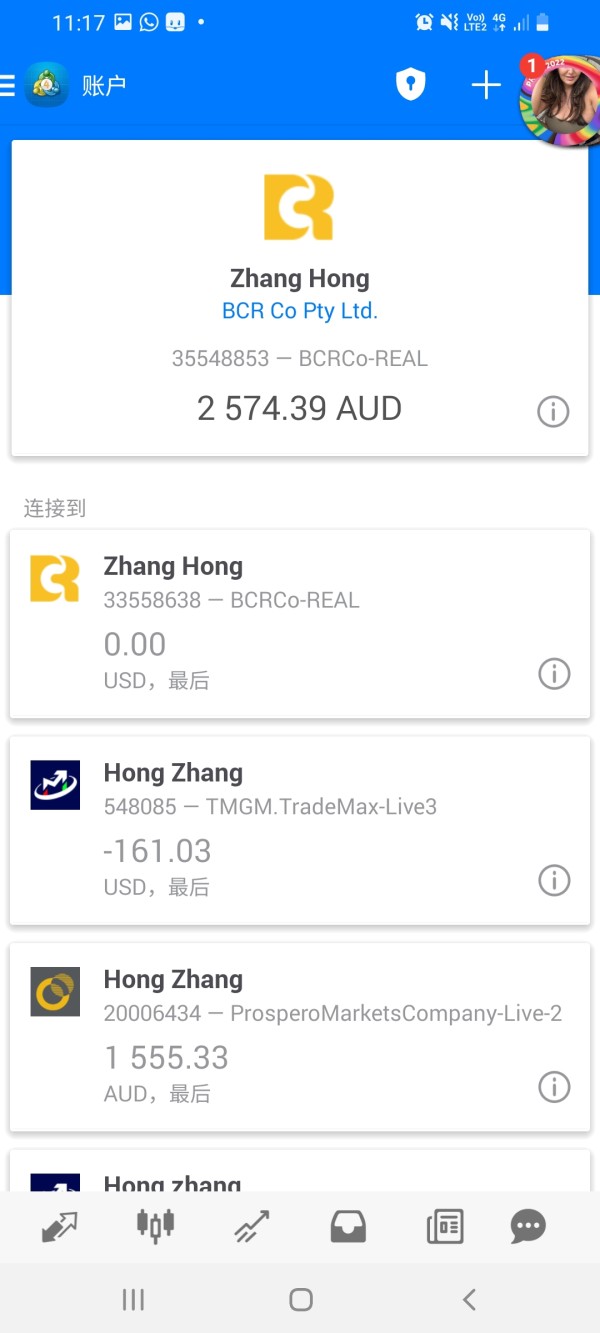
Task: Open the BCR Co Pty Ltd. link
Action: click(x=300, y=311)
